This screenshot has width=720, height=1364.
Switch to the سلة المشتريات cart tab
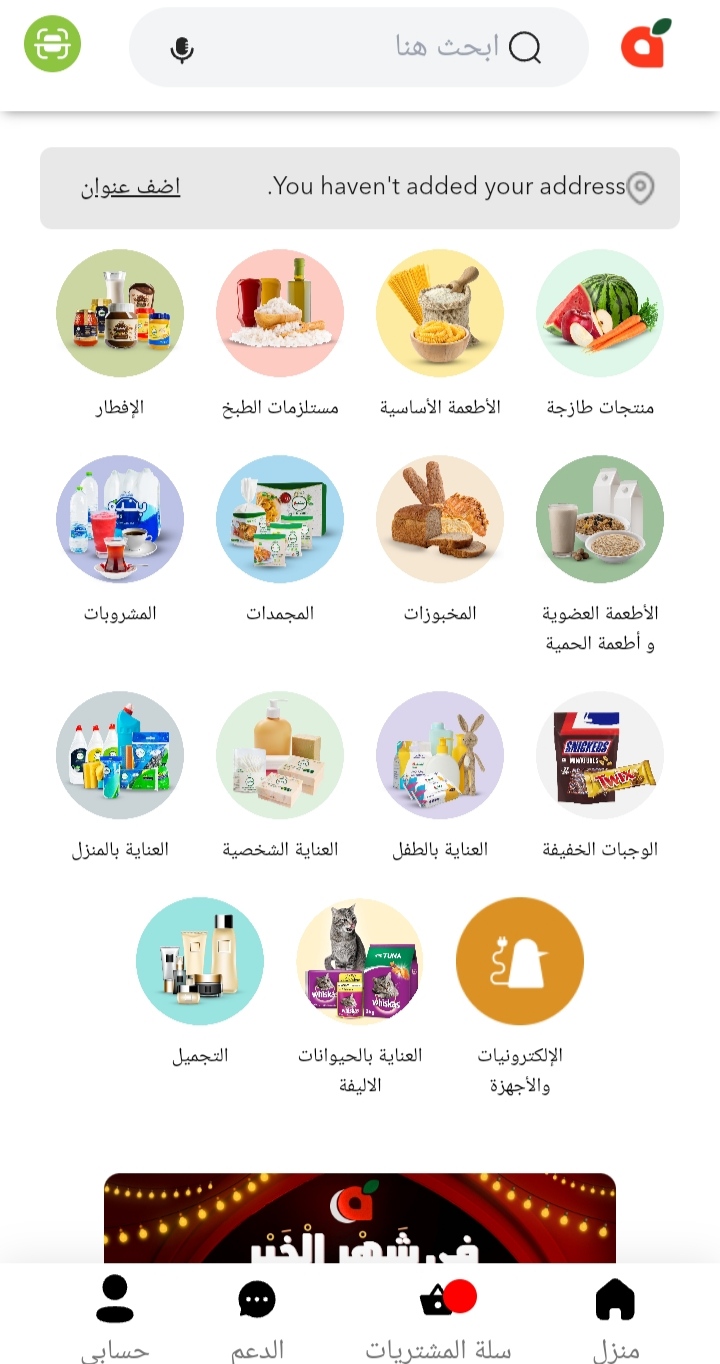pyautogui.click(x=438, y=1320)
